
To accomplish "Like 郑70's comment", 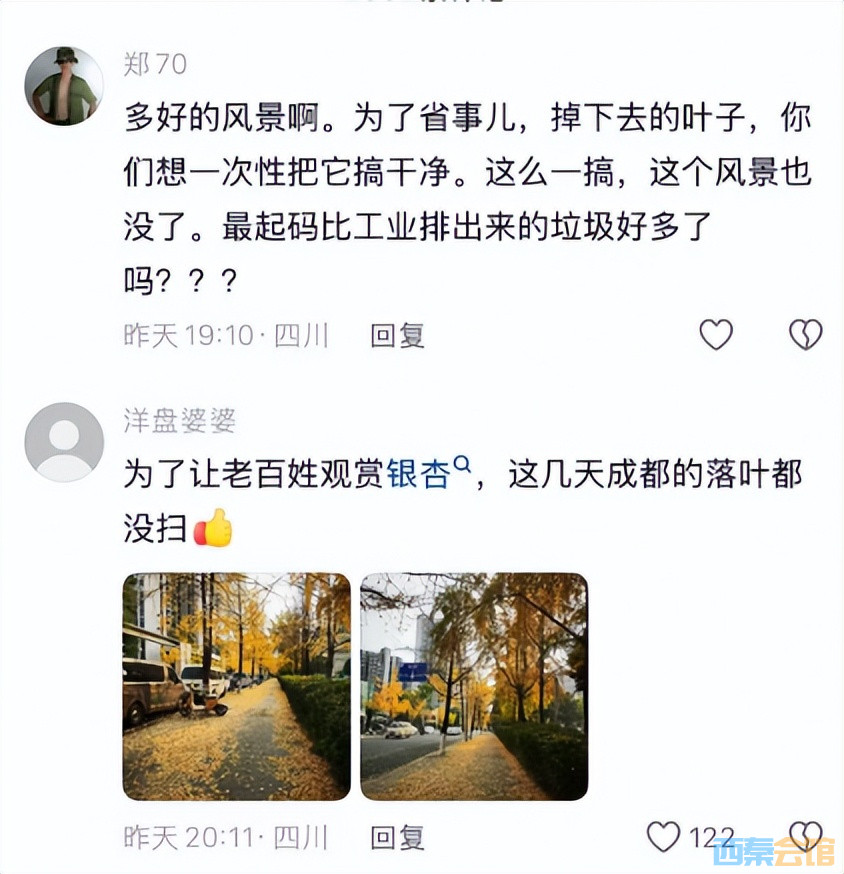I will tap(715, 335).
